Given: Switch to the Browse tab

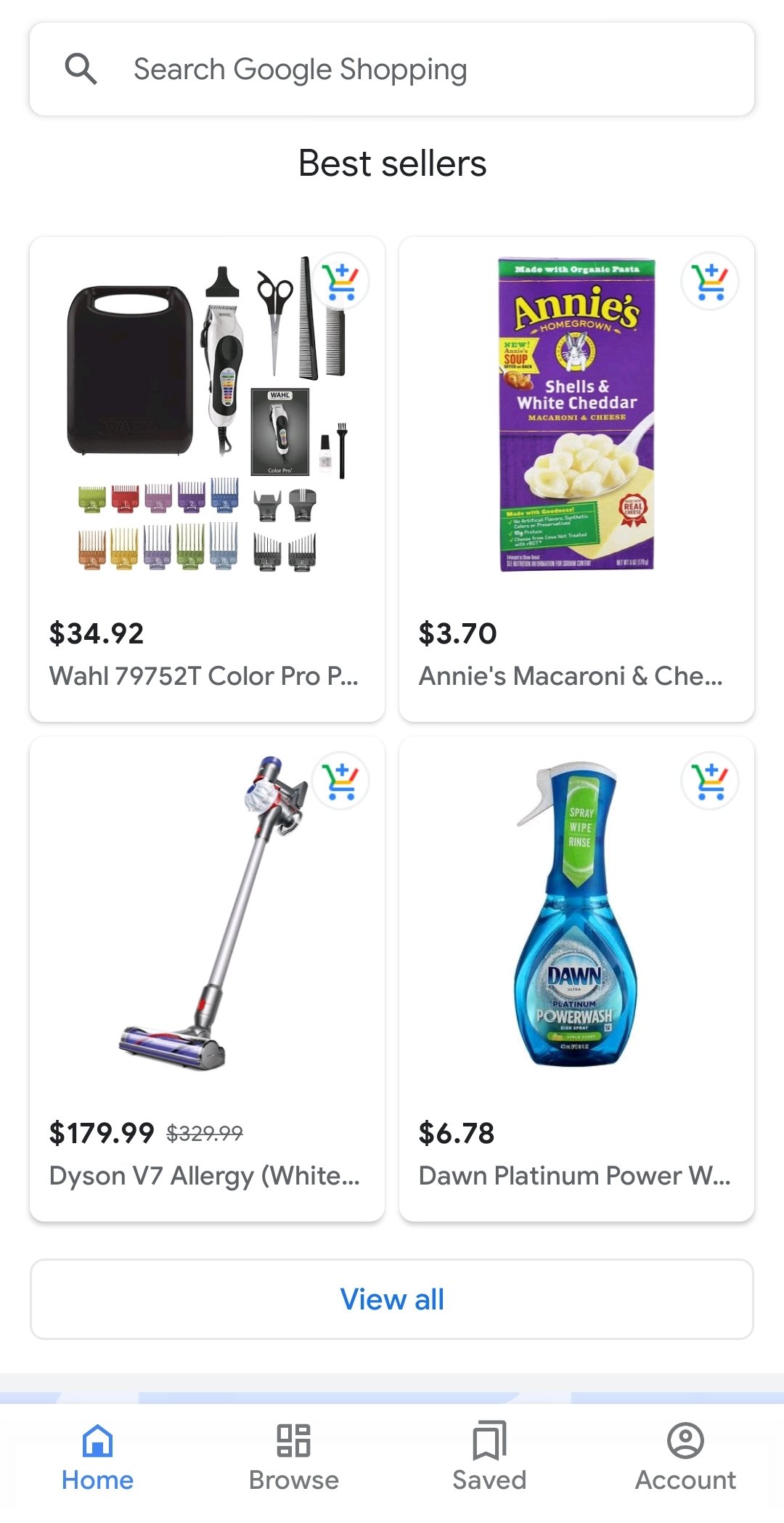Looking at the screenshot, I should click(x=294, y=1456).
